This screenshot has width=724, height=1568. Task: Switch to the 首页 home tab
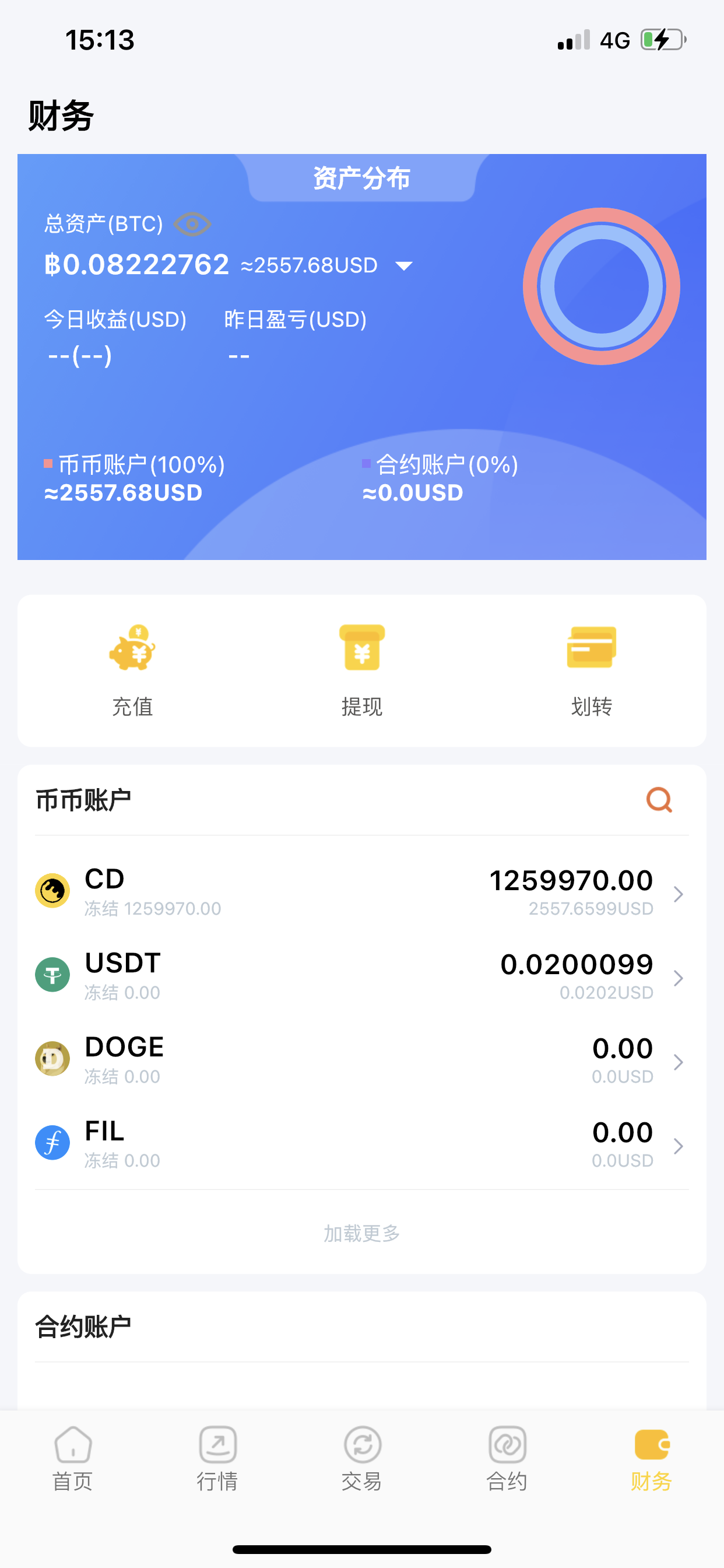(73, 1458)
